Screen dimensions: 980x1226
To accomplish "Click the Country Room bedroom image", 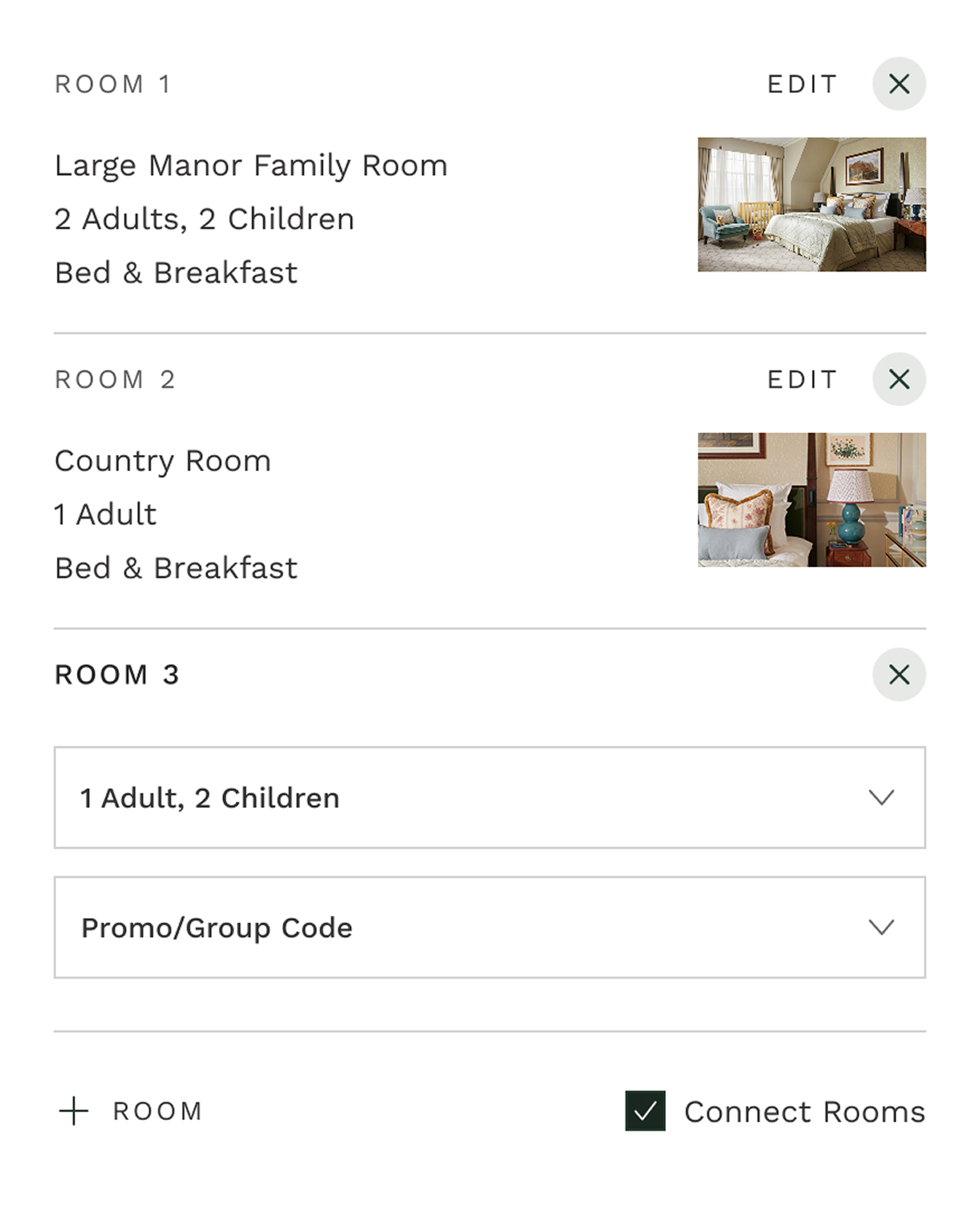I will [812, 500].
